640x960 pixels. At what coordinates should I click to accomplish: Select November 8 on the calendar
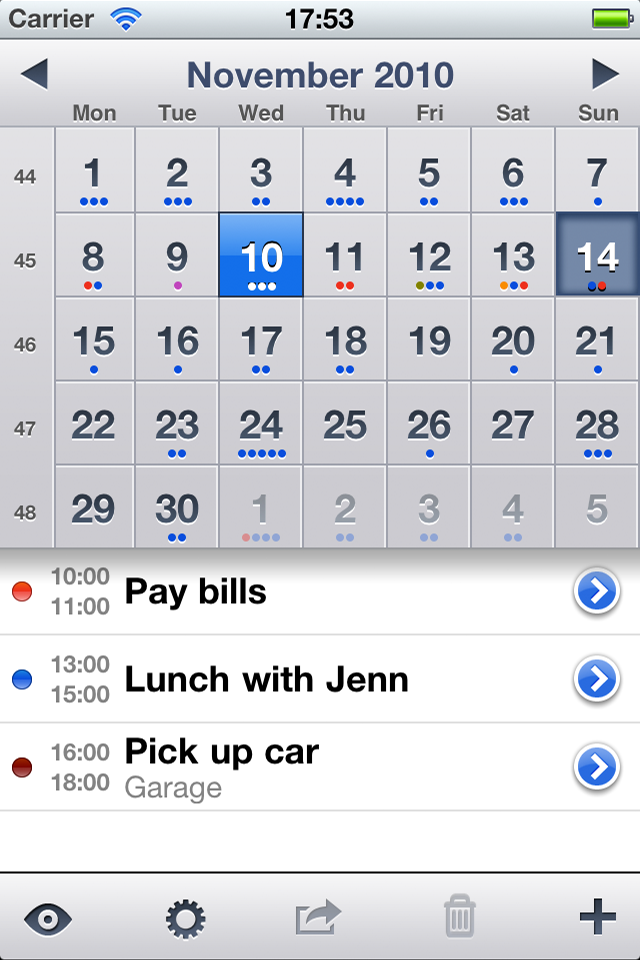[93, 256]
